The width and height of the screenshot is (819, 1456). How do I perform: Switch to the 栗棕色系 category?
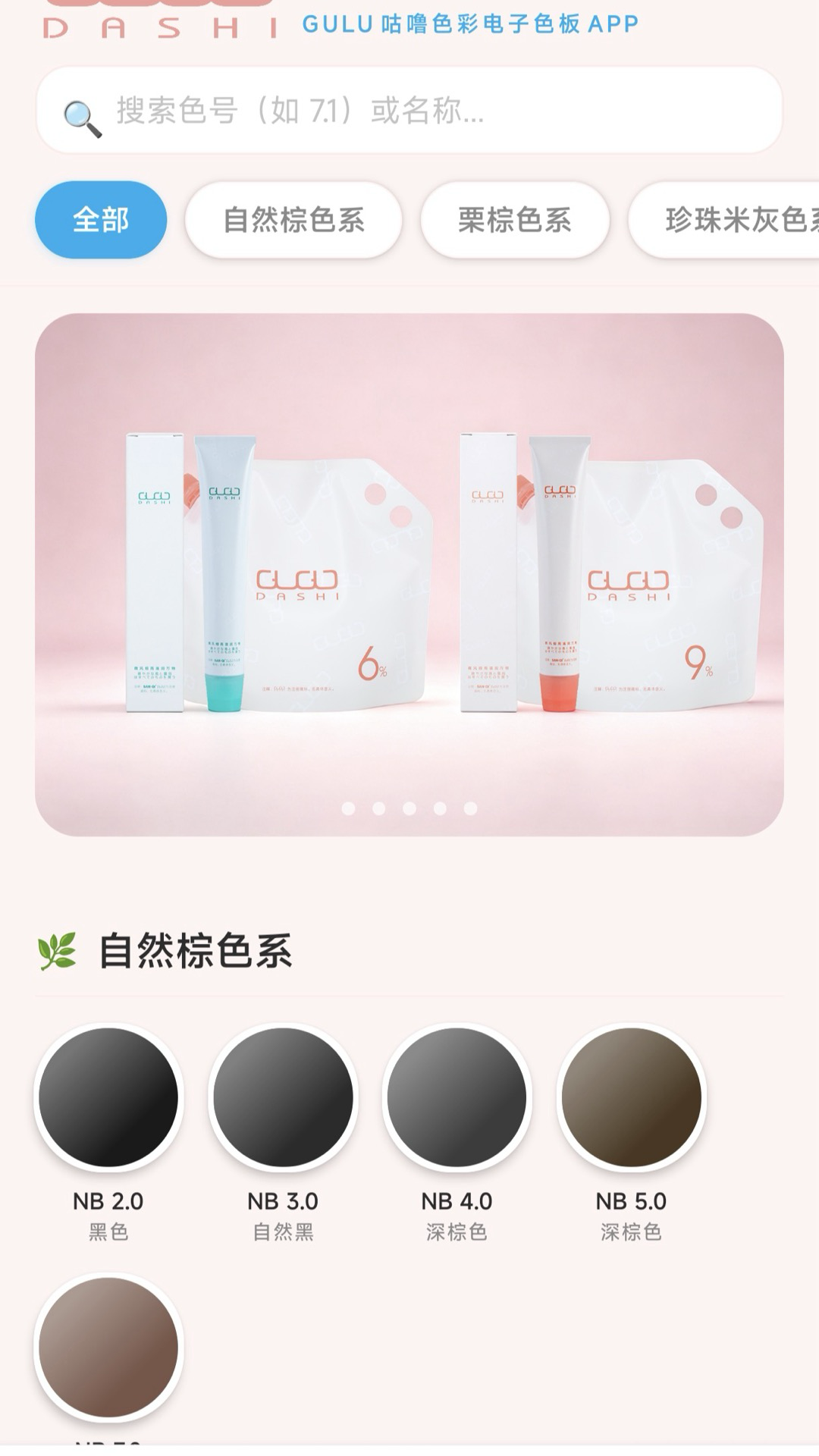[515, 220]
